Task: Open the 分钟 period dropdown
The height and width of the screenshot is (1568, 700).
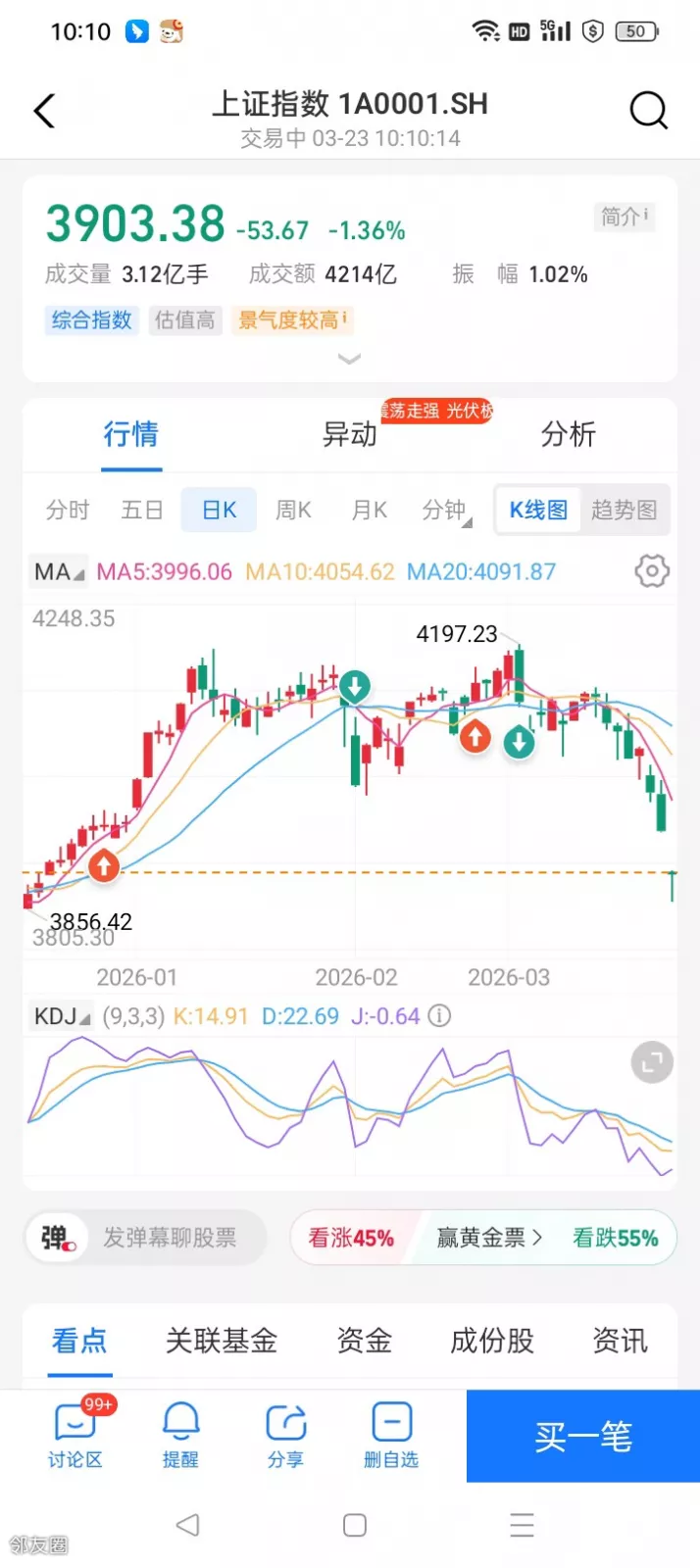Action: pos(446,511)
